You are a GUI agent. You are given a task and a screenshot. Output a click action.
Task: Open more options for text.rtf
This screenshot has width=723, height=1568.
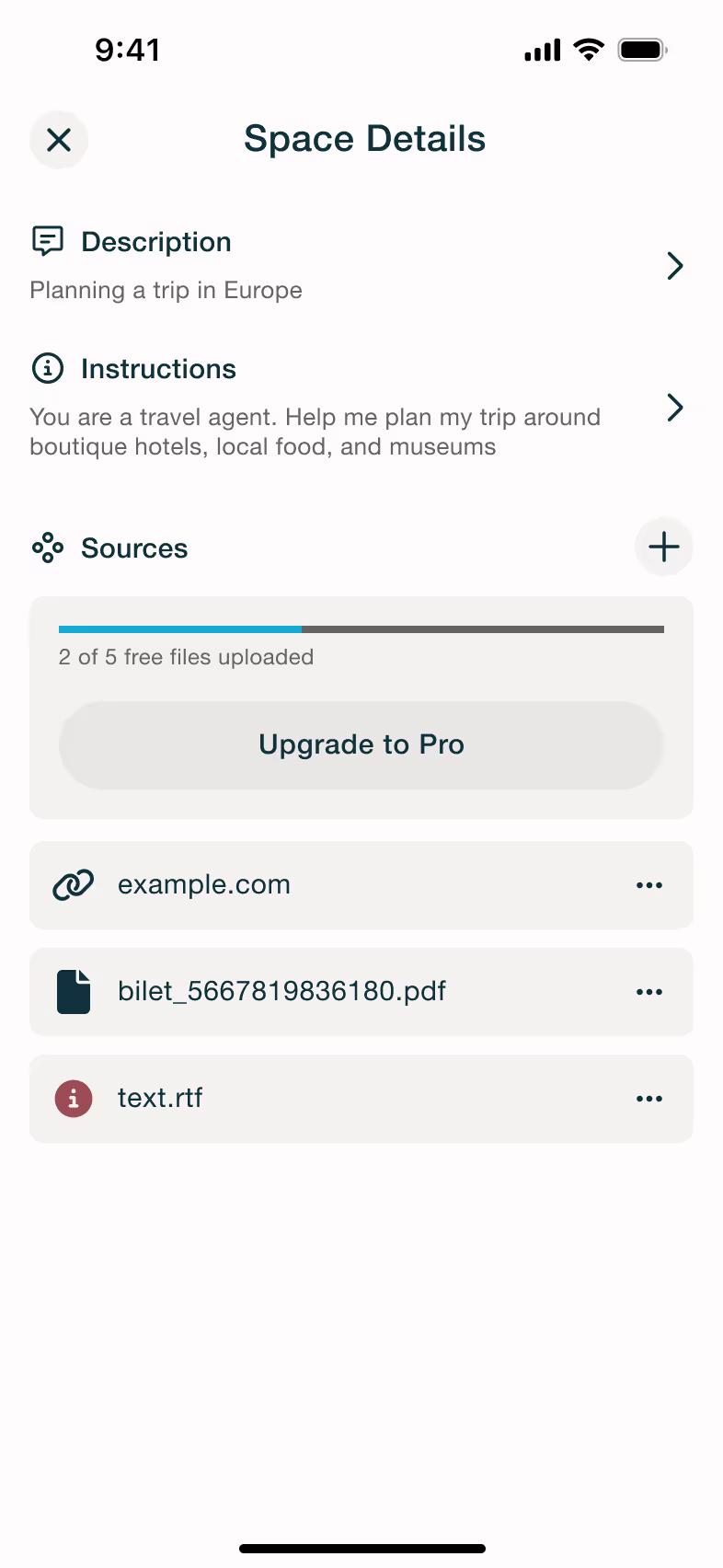(649, 1099)
